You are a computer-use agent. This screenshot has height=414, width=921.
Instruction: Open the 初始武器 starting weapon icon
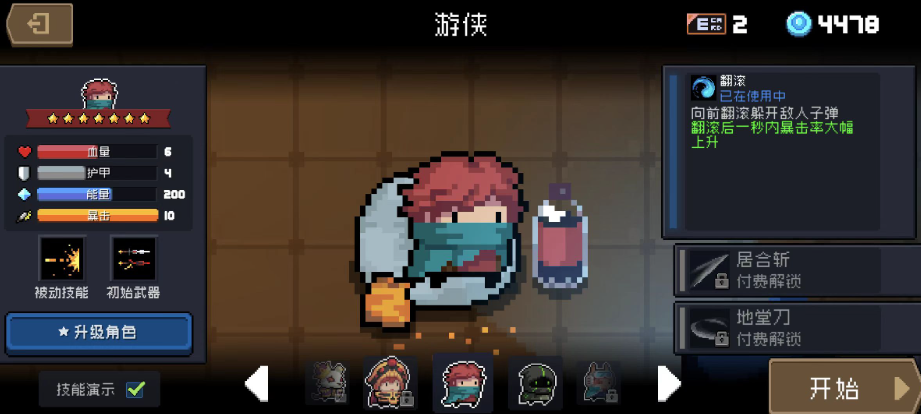click(x=133, y=260)
